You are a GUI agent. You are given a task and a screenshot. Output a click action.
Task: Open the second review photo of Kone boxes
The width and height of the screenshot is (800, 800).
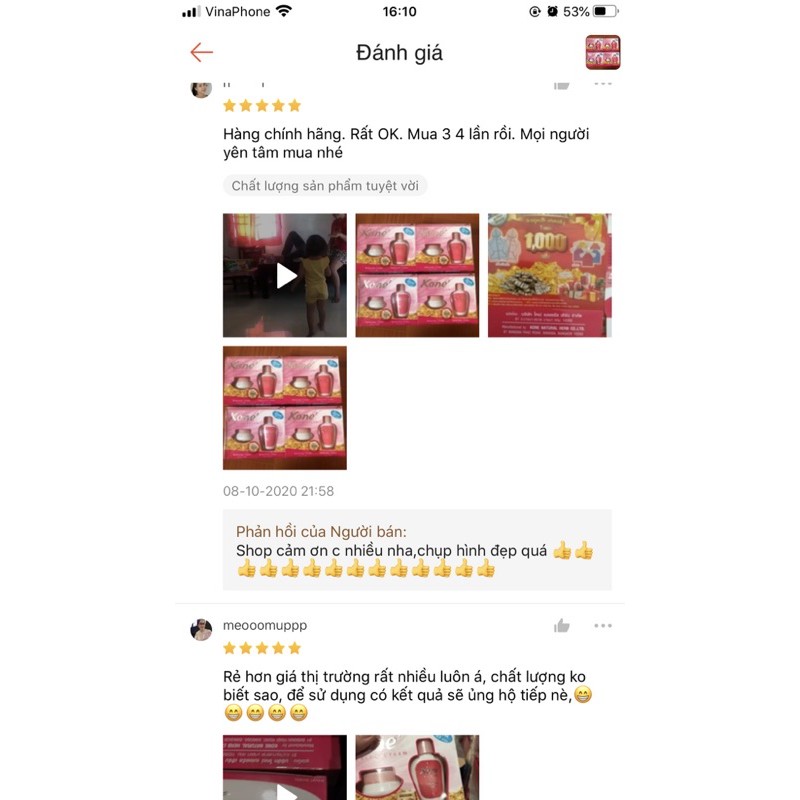[417, 275]
